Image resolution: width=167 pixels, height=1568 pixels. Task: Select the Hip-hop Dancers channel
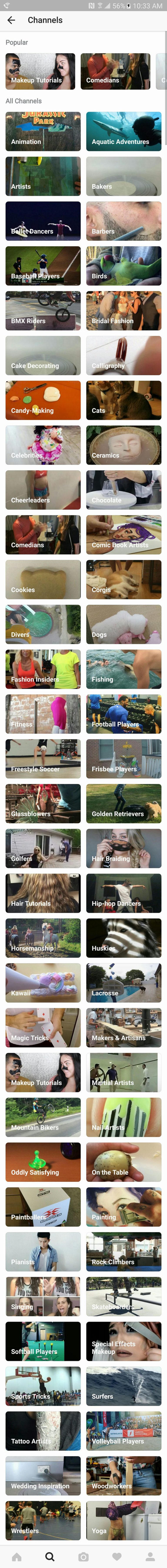click(124, 893)
